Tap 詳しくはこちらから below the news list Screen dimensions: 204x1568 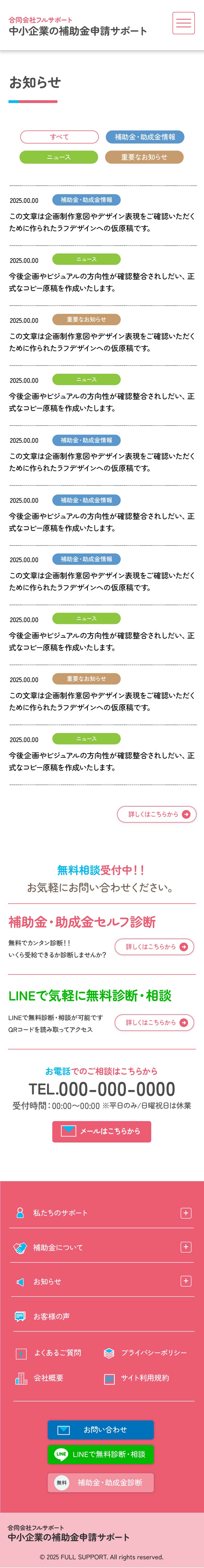[157, 814]
